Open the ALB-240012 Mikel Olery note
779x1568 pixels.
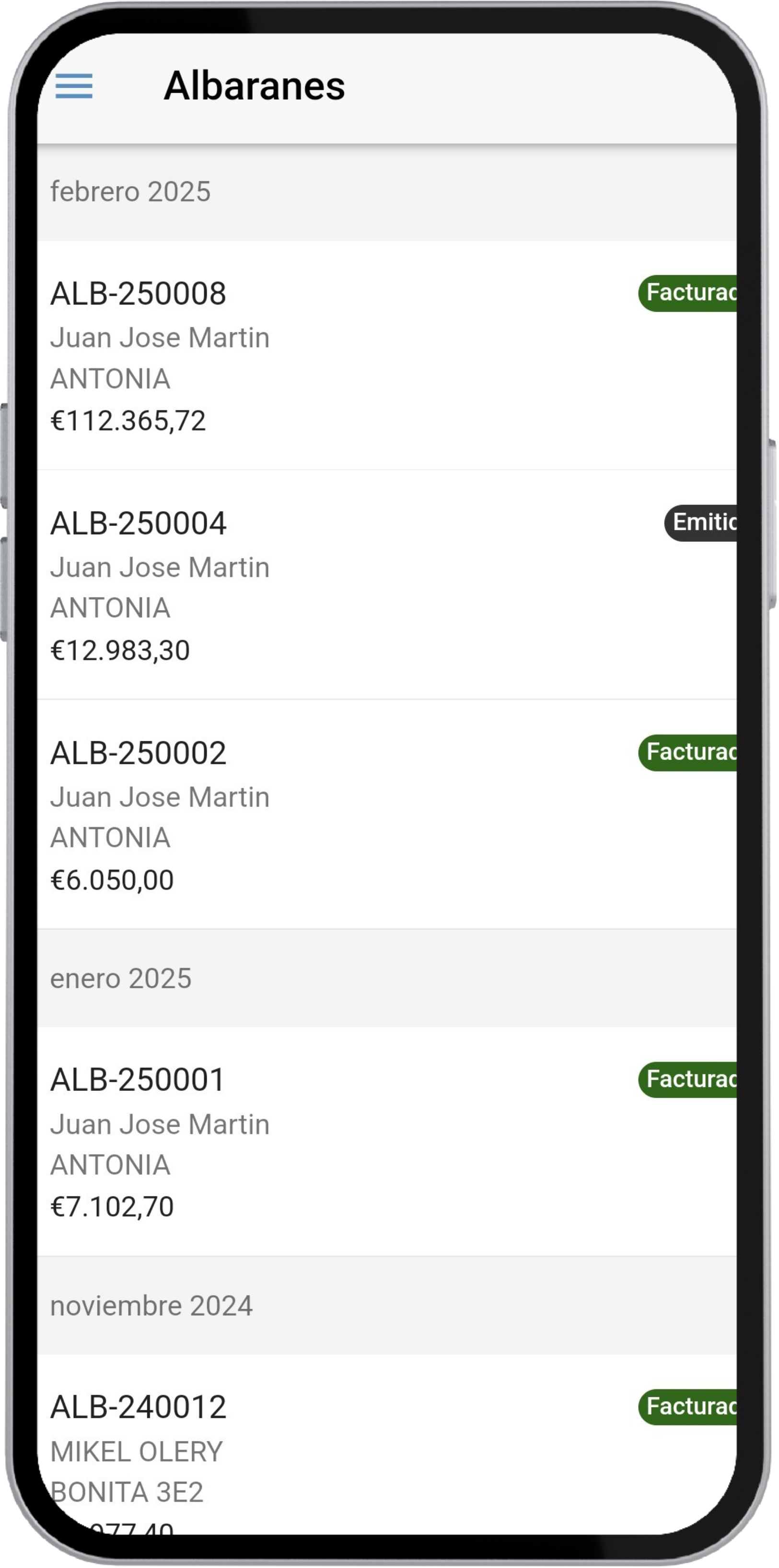(x=387, y=1444)
